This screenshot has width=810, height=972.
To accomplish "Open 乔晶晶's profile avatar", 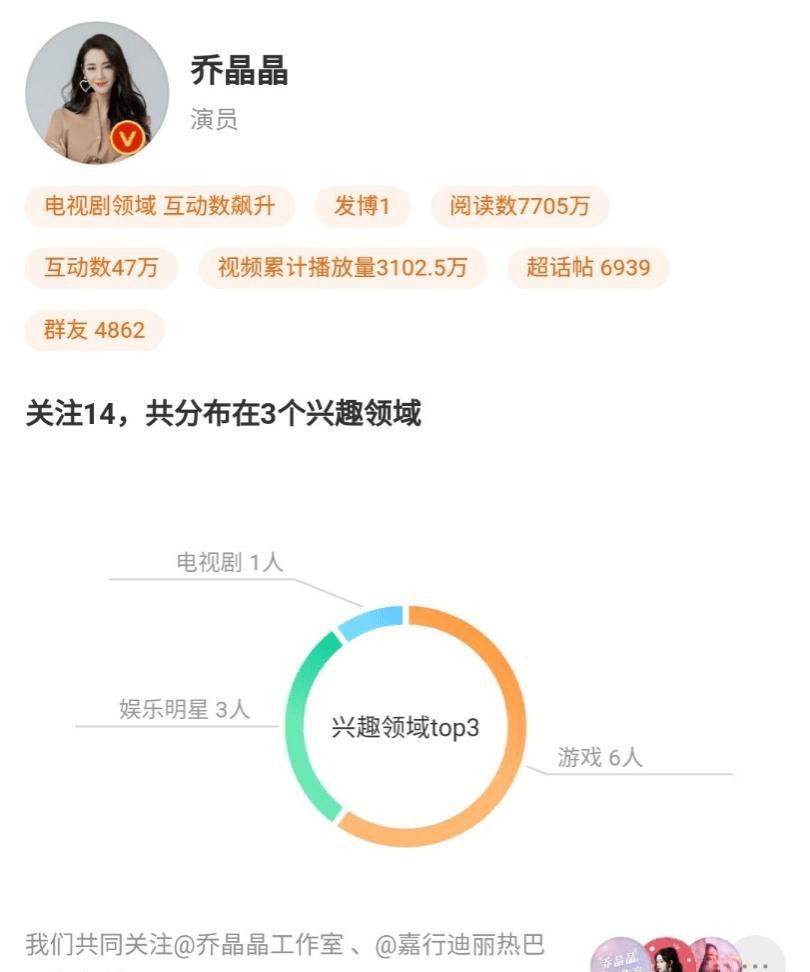I will point(95,90).
